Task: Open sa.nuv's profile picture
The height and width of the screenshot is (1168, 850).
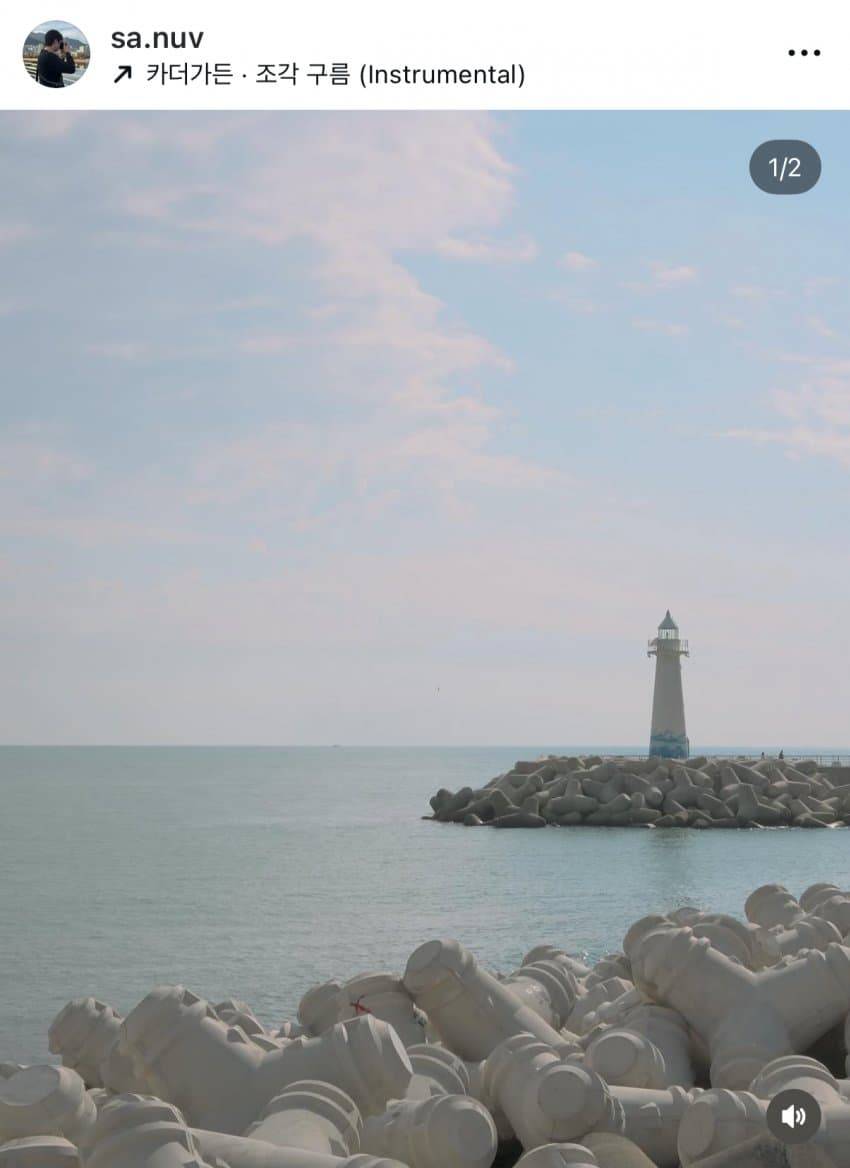Action: pos(56,54)
